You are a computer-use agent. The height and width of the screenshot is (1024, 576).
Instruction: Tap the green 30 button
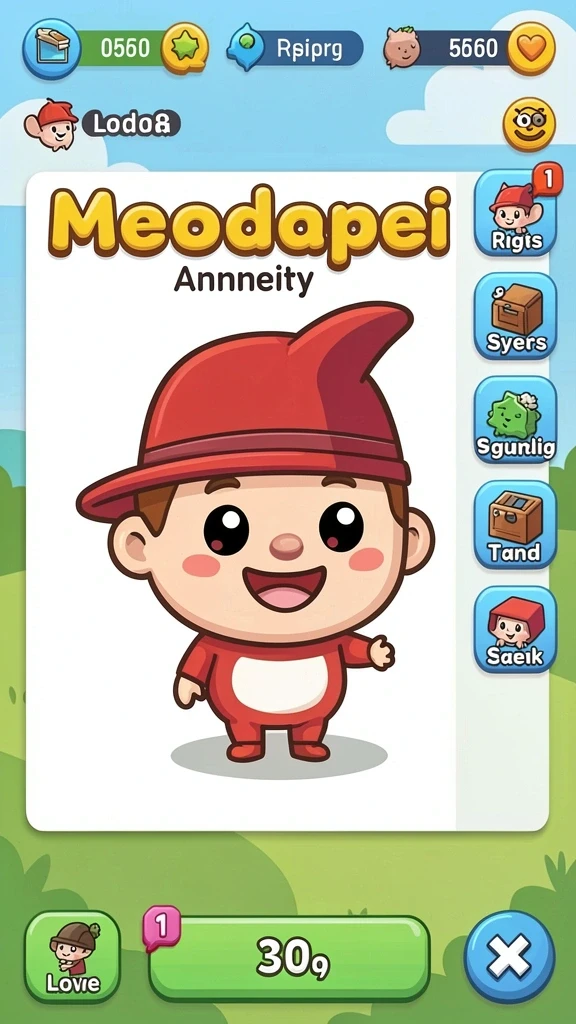click(289, 958)
